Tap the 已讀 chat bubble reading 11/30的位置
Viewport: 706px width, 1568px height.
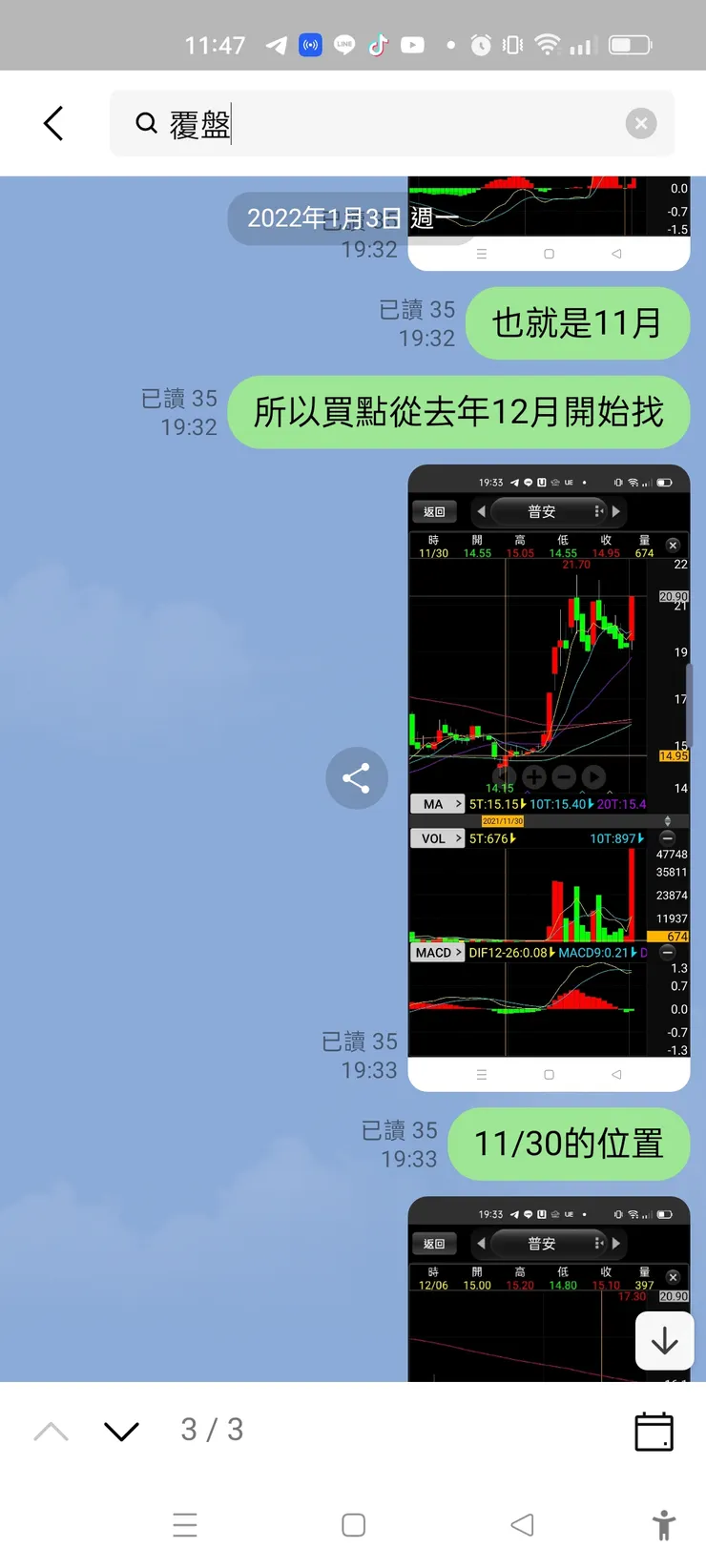(x=568, y=1145)
